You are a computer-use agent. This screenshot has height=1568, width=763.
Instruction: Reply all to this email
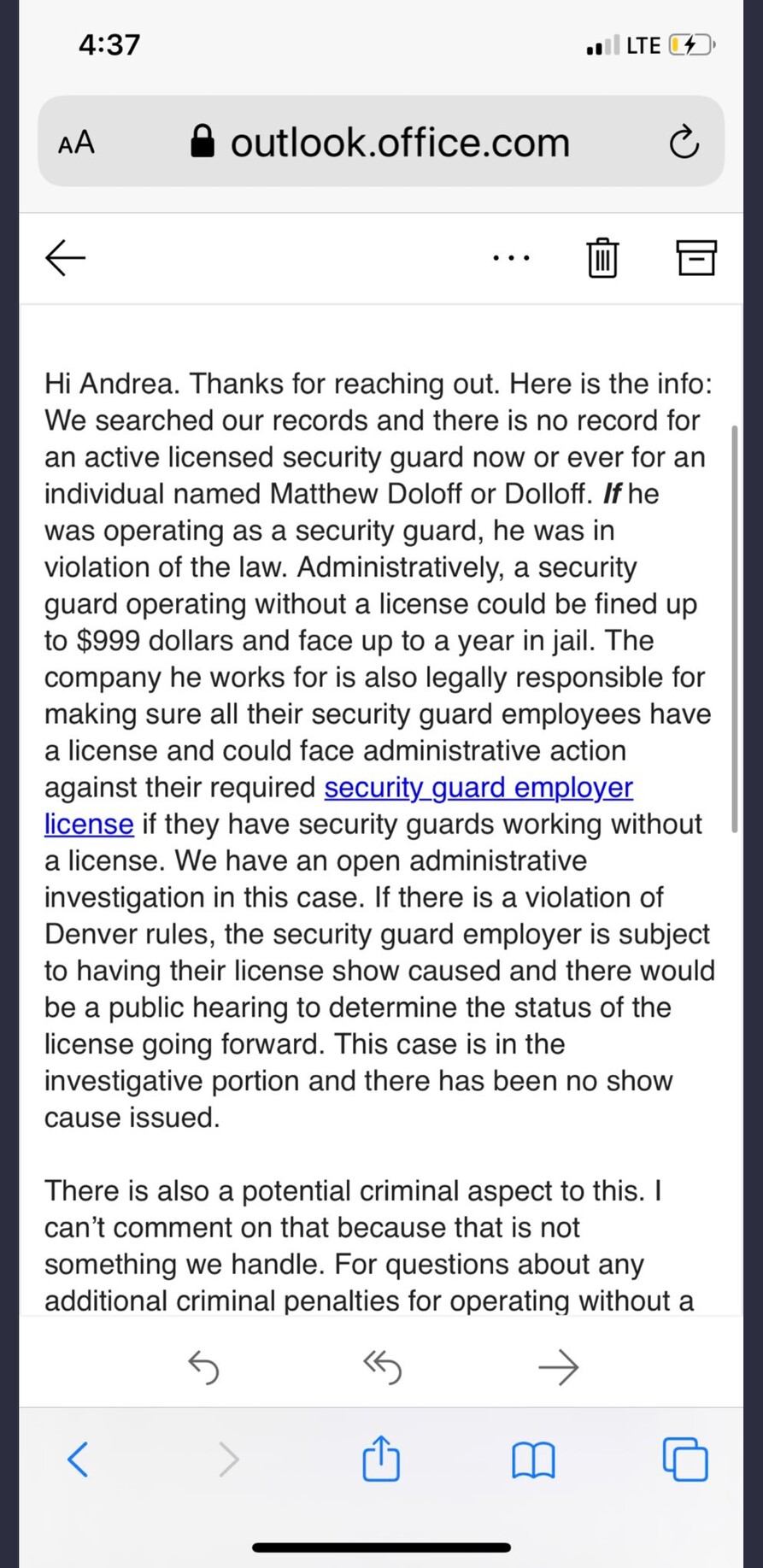pyautogui.click(x=382, y=1367)
